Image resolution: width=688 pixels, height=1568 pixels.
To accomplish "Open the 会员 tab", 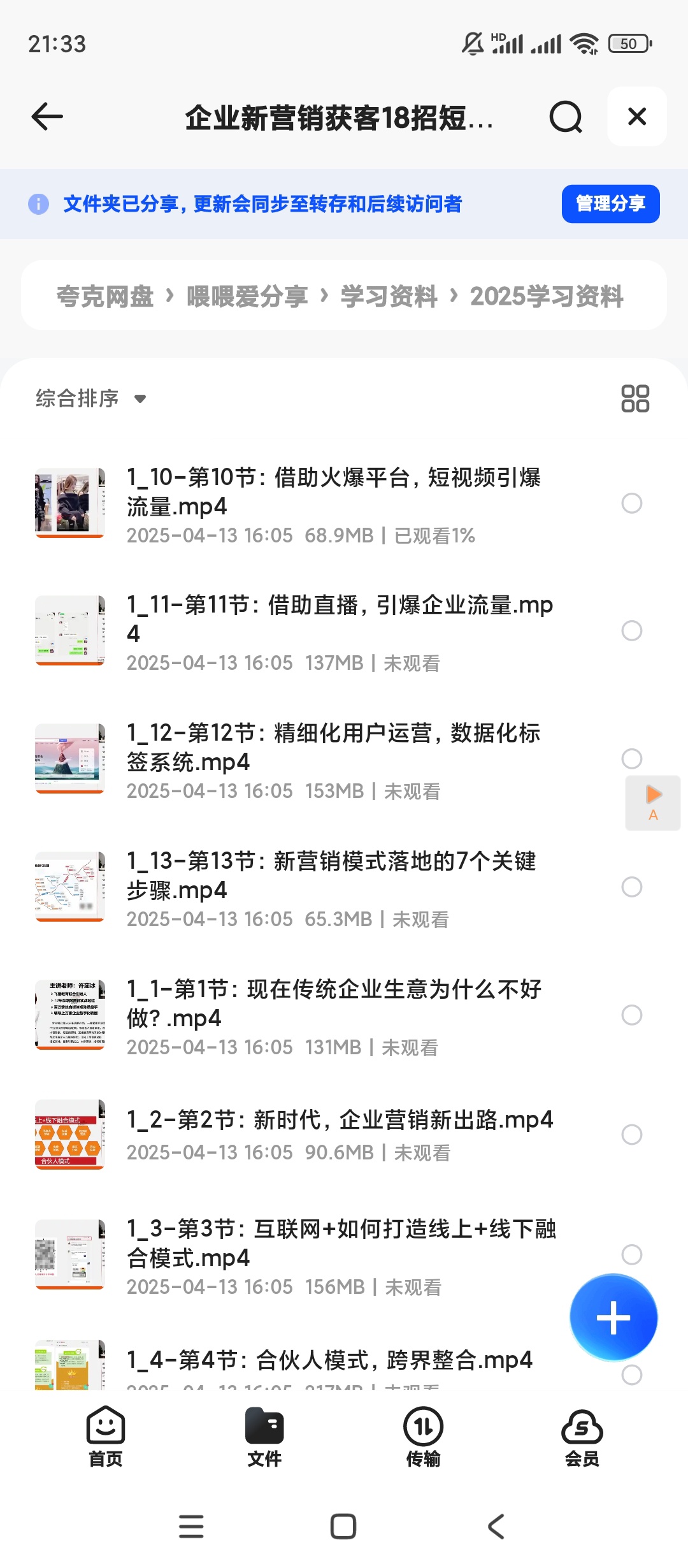I will (x=582, y=1437).
